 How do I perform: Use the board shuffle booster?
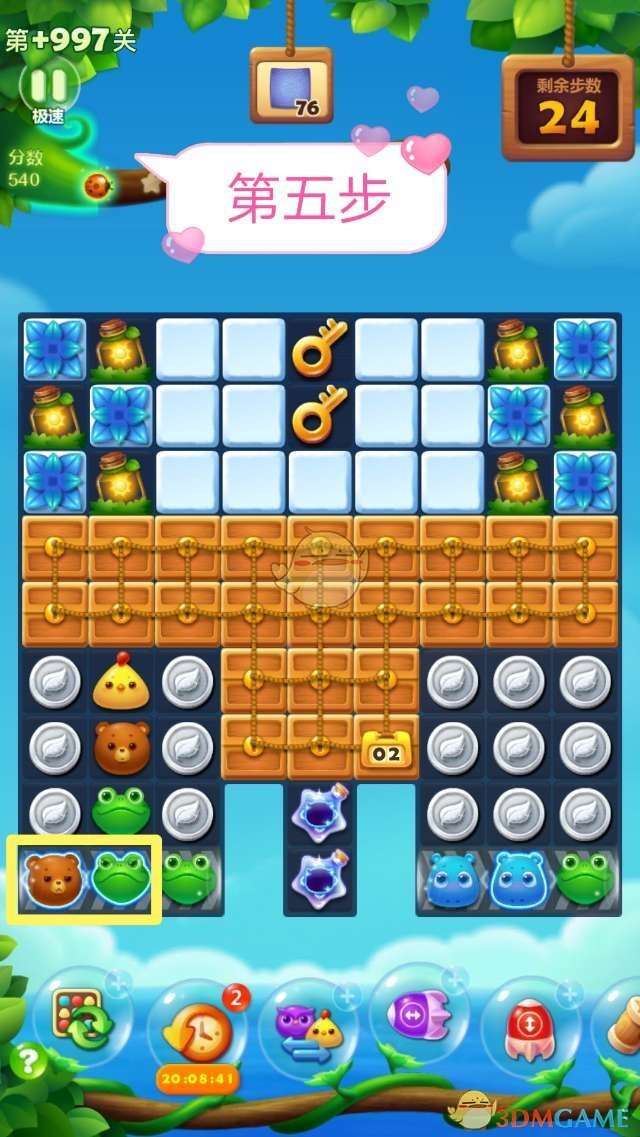coord(74,1021)
